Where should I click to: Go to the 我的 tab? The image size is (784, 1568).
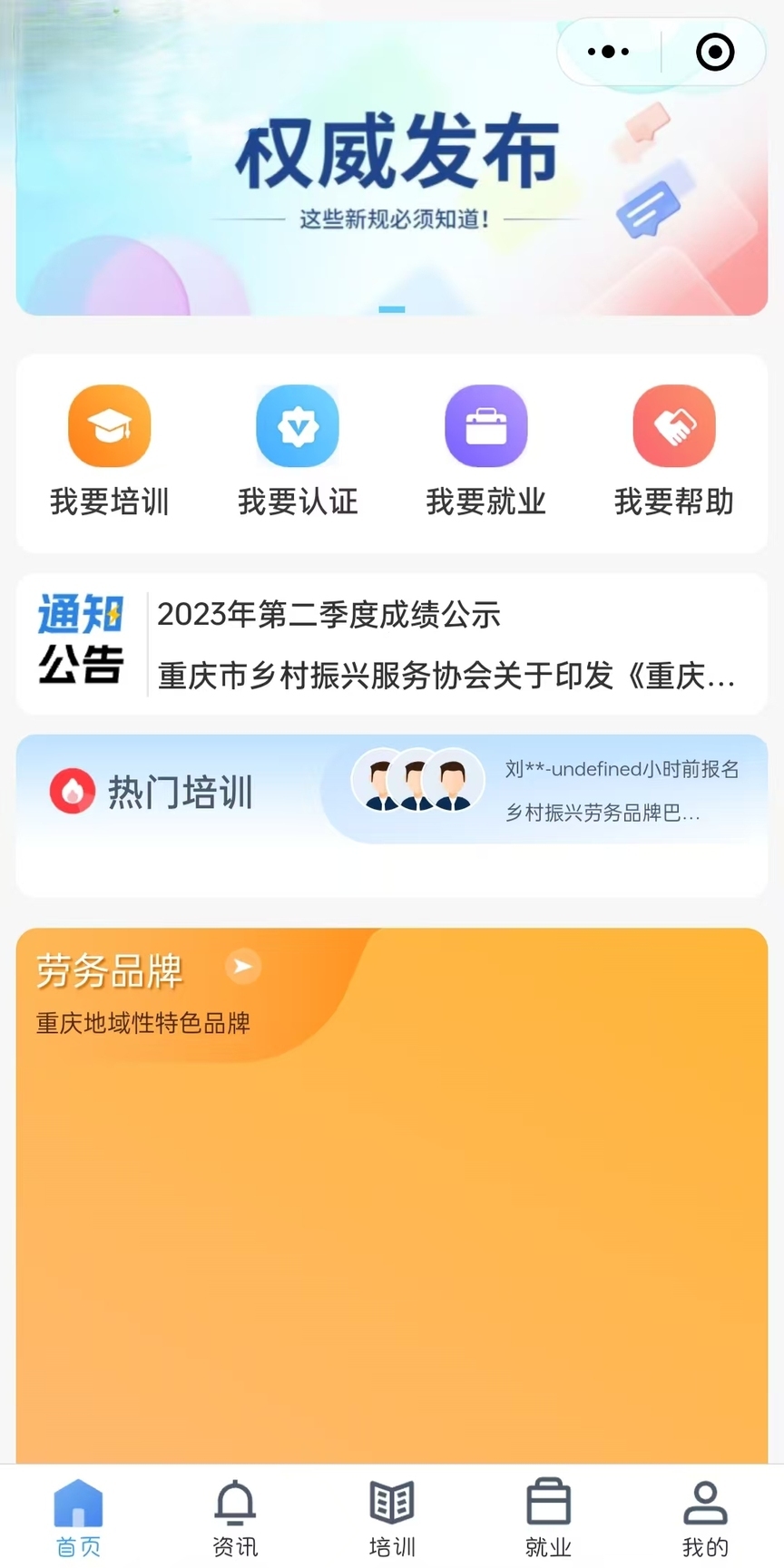point(705,1518)
